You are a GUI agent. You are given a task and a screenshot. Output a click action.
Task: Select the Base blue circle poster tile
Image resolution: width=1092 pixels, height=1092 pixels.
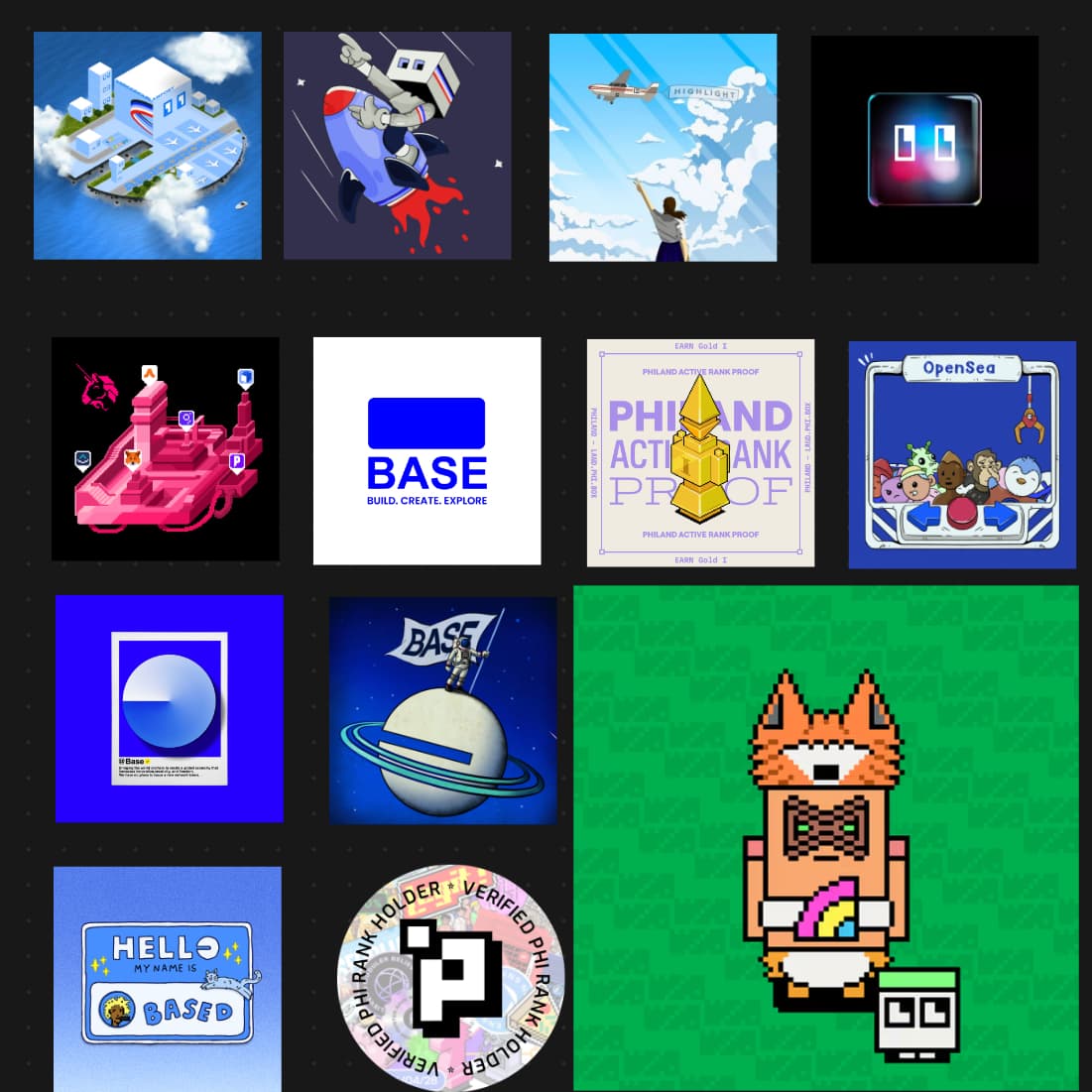170,709
